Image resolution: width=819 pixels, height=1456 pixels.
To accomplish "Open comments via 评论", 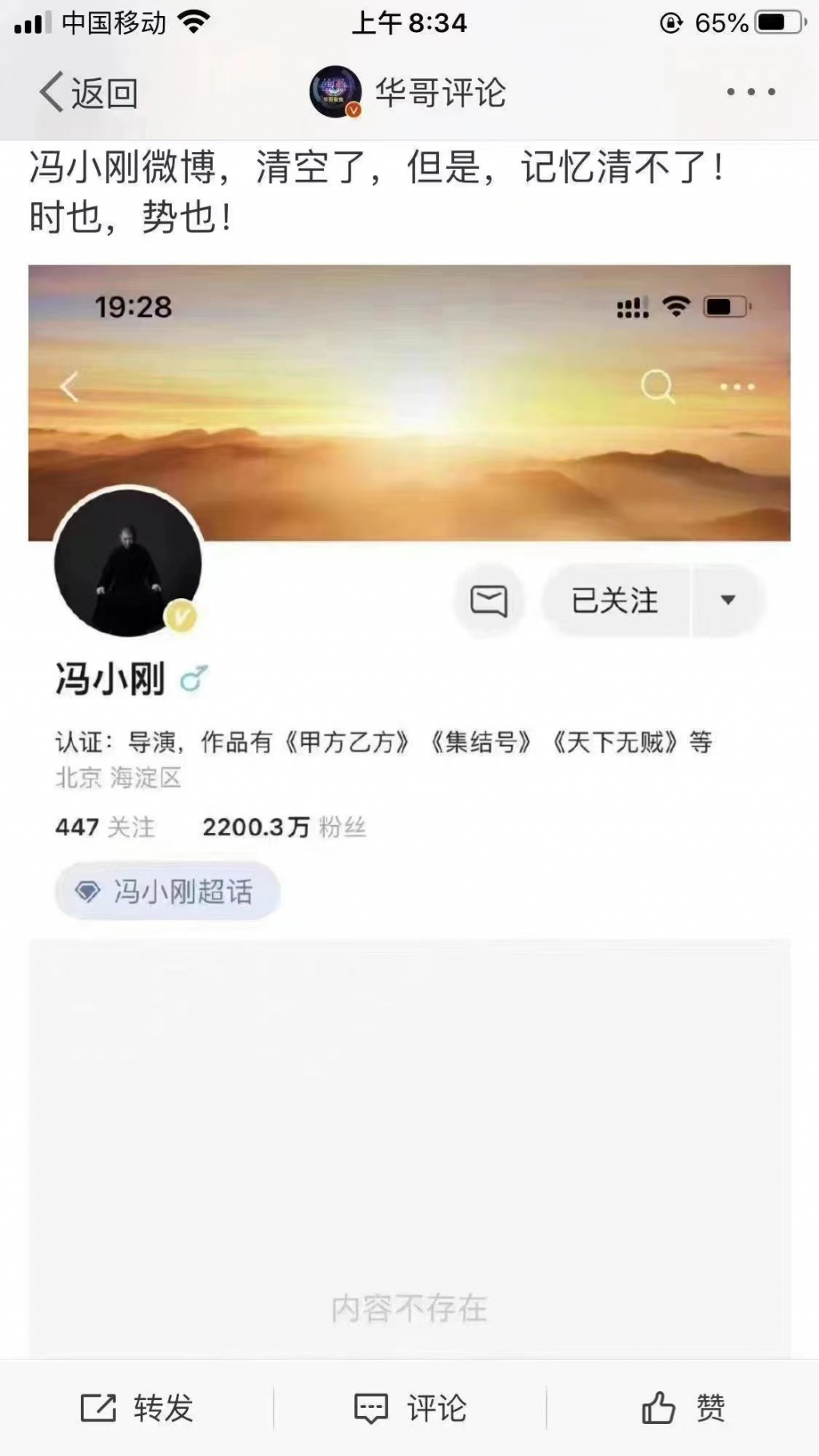I will (x=409, y=1408).
